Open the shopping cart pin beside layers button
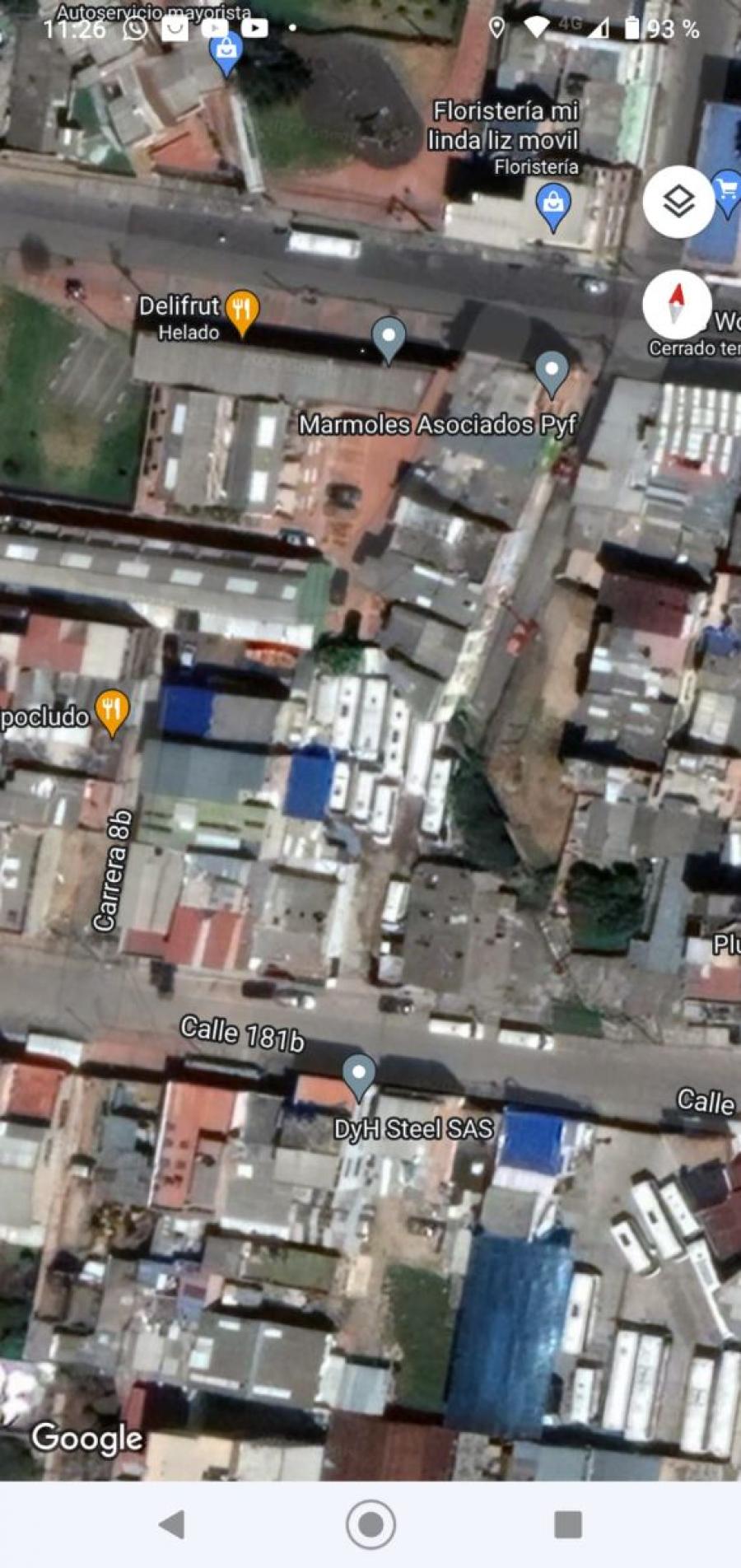This screenshot has height=1568, width=741. 729,193
